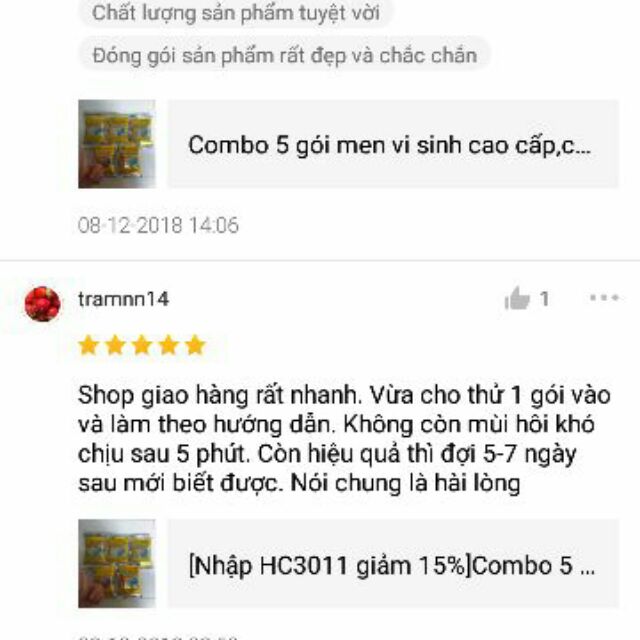This screenshot has height=640, width=640.
Task: Open the product card "[Nhập HC3011 giảm 15%]Combo 5"
Action: 391,564
